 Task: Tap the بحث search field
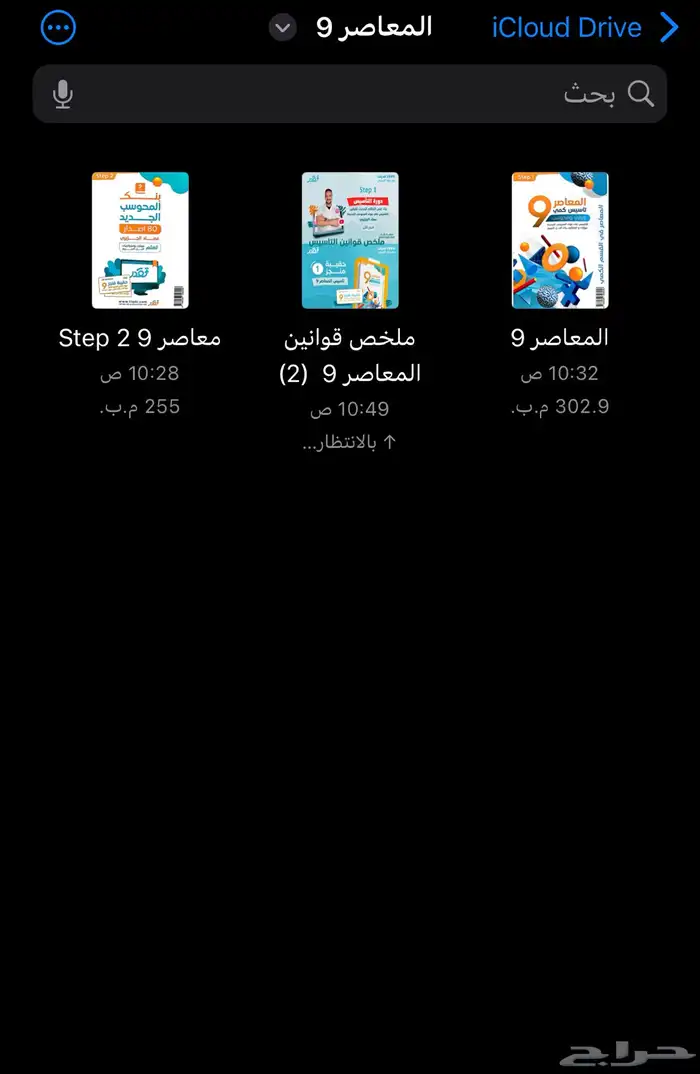coord(350,94)
